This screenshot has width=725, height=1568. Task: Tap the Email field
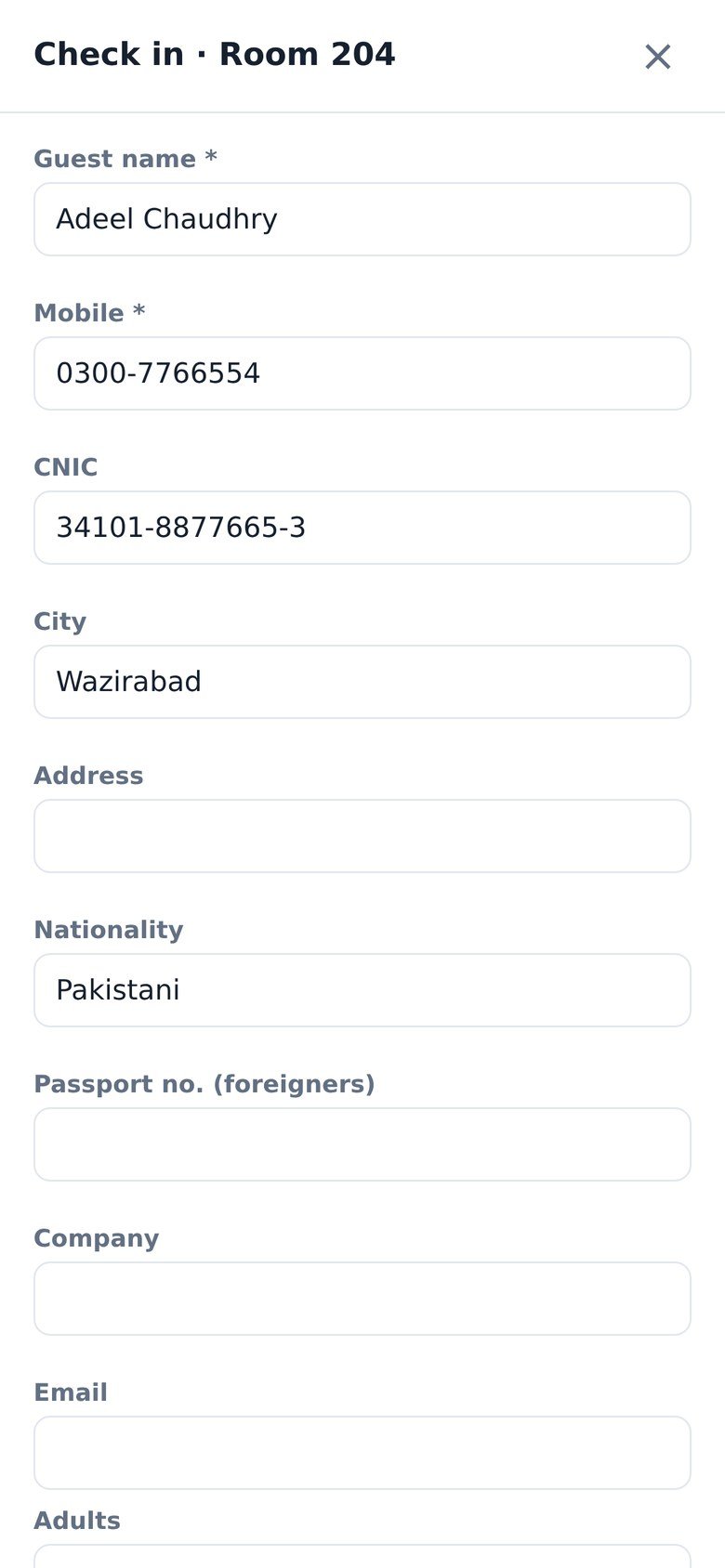(362, 1453)
